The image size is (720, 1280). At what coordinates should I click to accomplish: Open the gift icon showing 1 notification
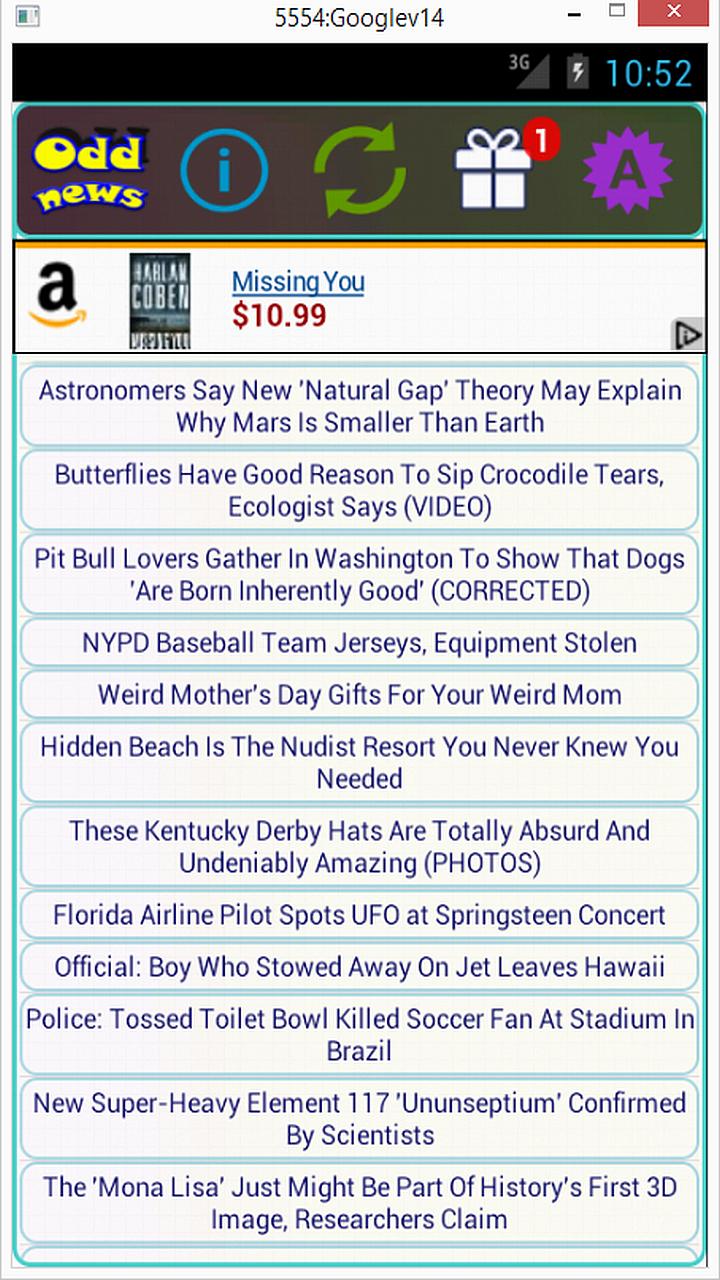[x=492, y=175]
